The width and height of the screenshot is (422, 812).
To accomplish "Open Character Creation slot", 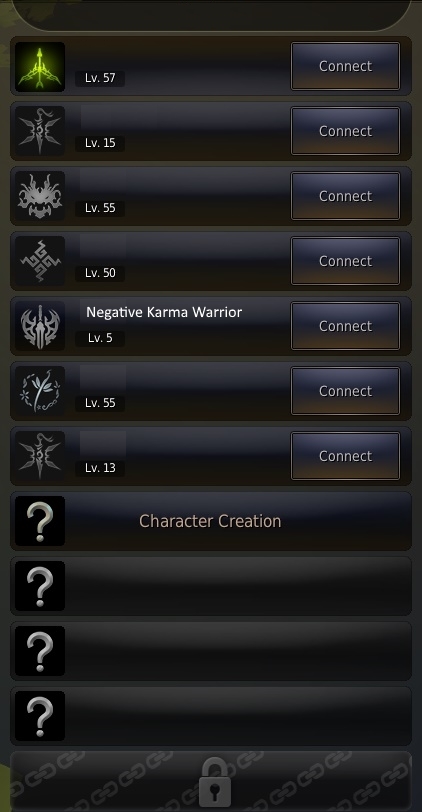I will [x=211, y=521].
